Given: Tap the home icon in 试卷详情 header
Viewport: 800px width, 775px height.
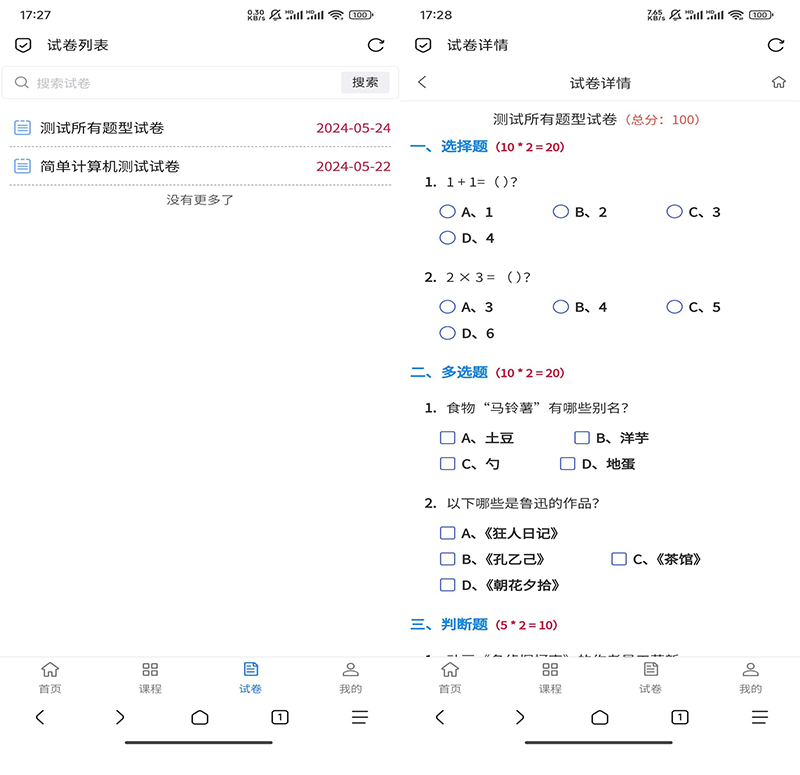Looking at the screenshot, I should coord(779,83).
